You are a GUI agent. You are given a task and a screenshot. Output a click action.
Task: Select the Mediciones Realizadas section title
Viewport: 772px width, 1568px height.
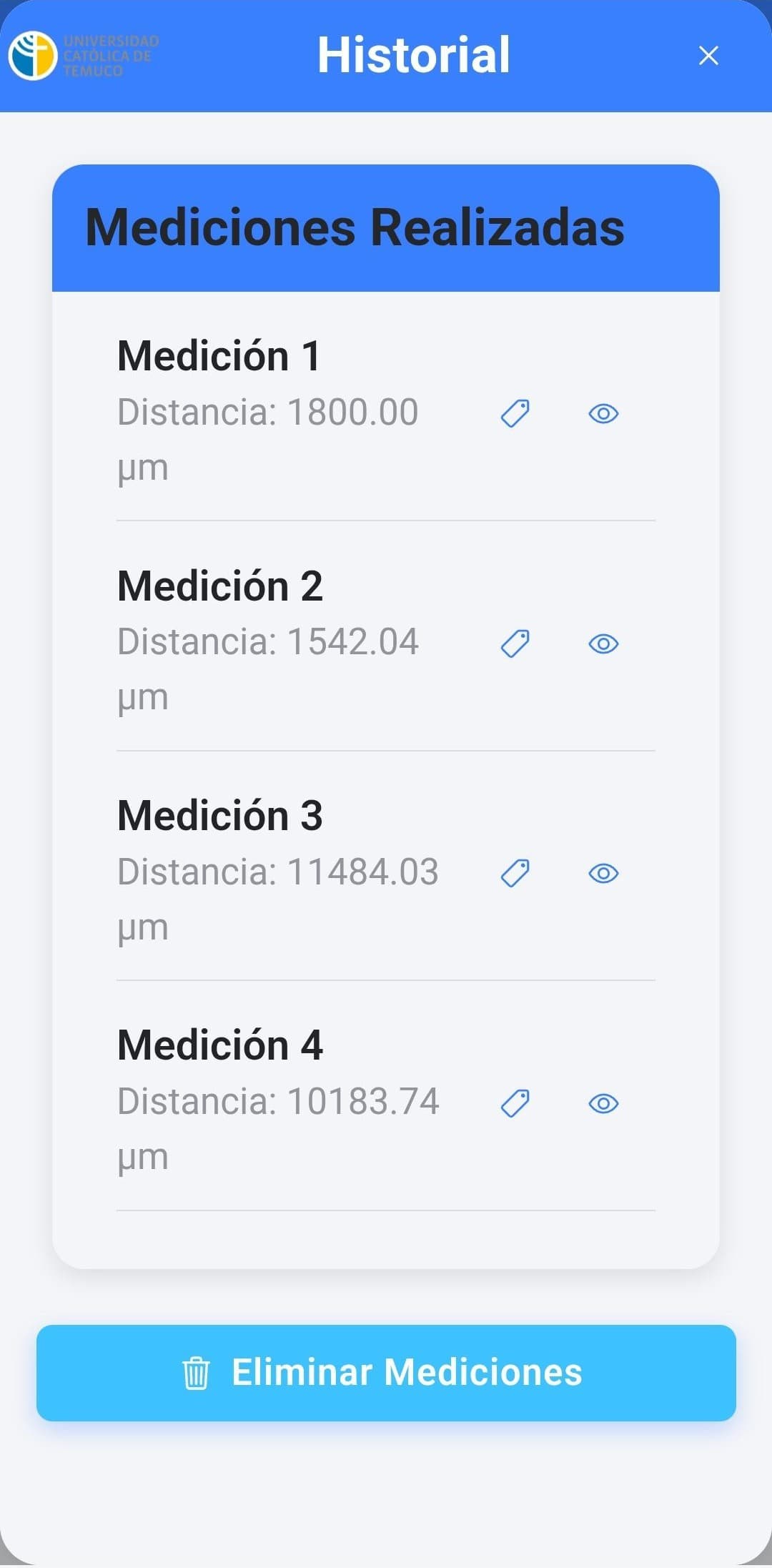point(355,227)
